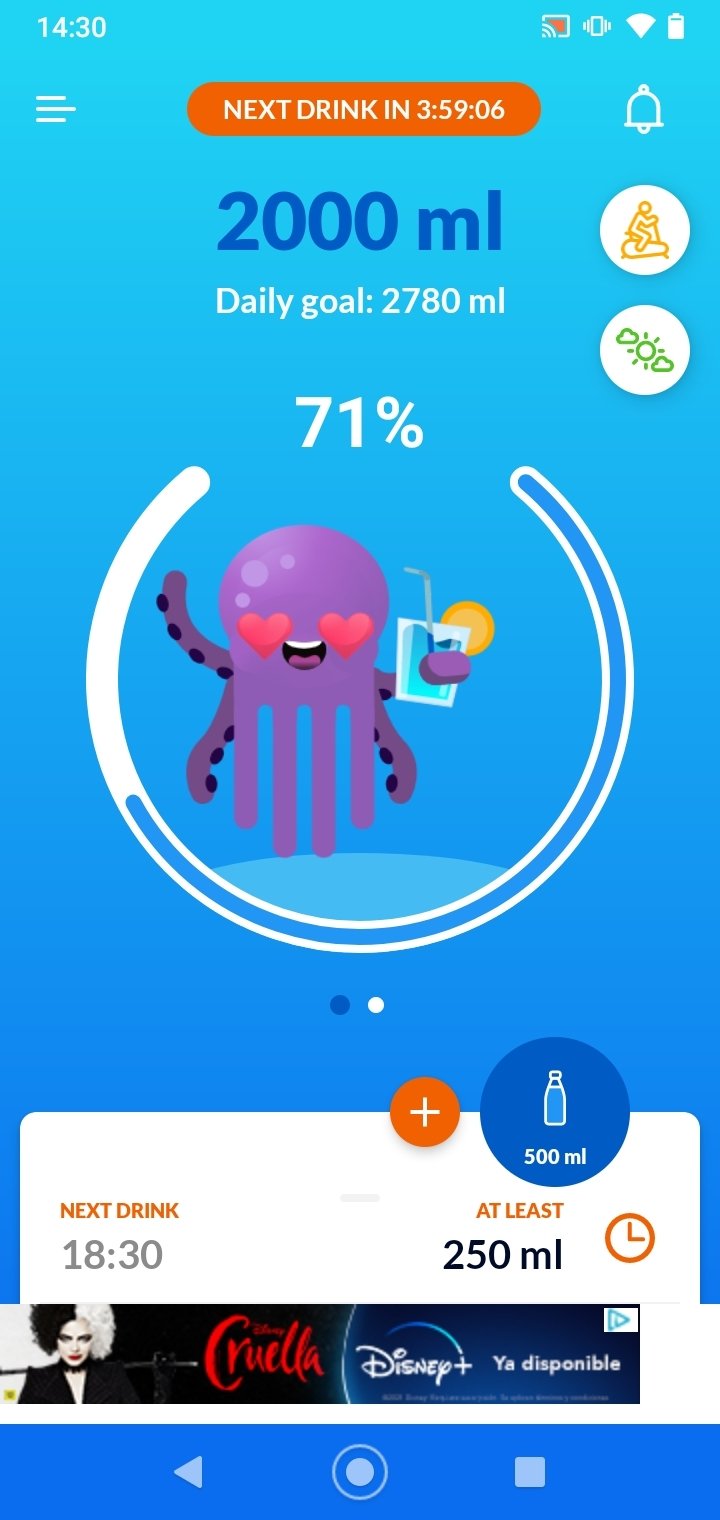
Task: Expand the bottom sheet handle
Action: coord(360,1197)
